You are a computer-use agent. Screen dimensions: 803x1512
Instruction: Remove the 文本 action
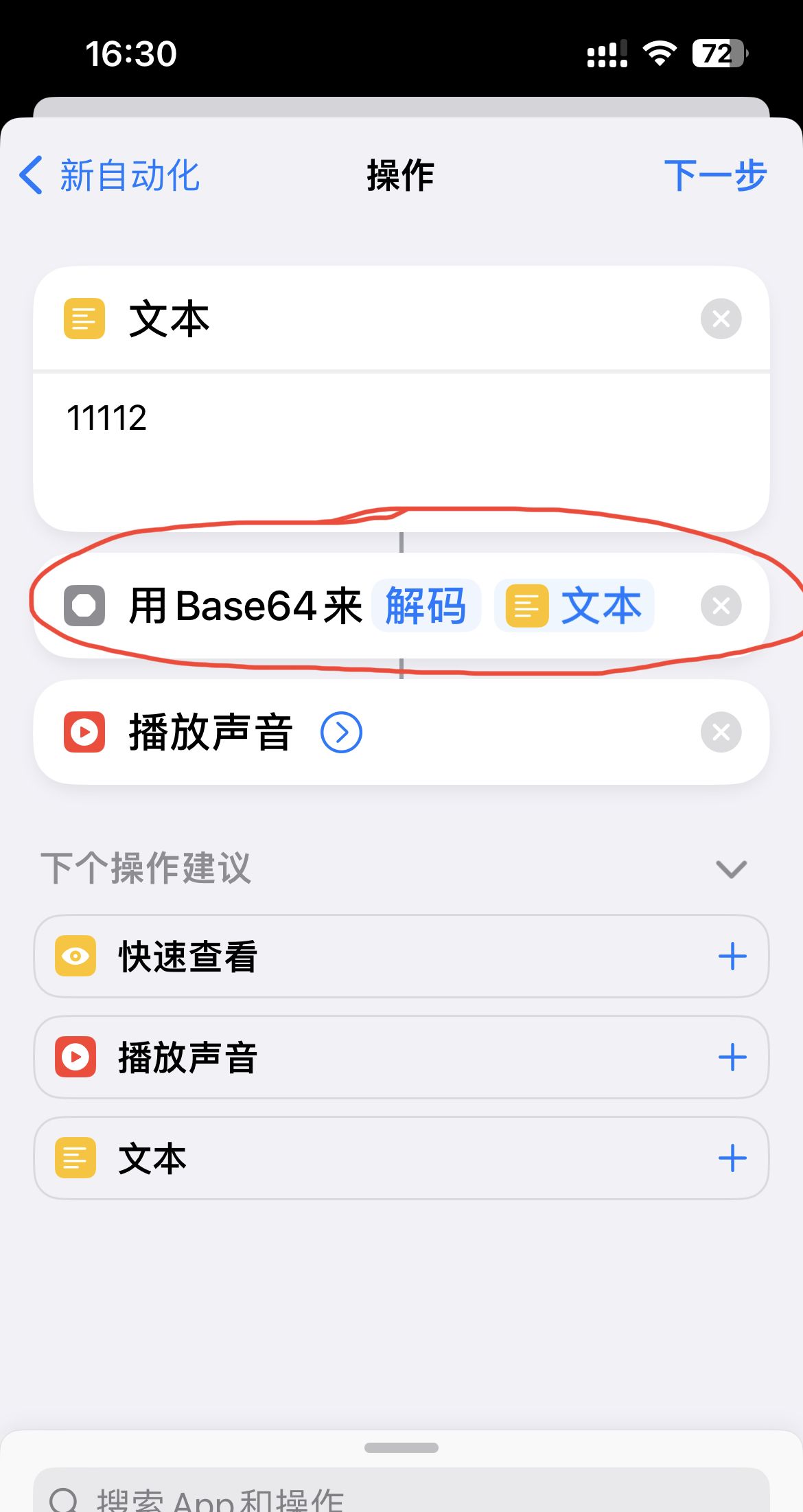point(720,319)
